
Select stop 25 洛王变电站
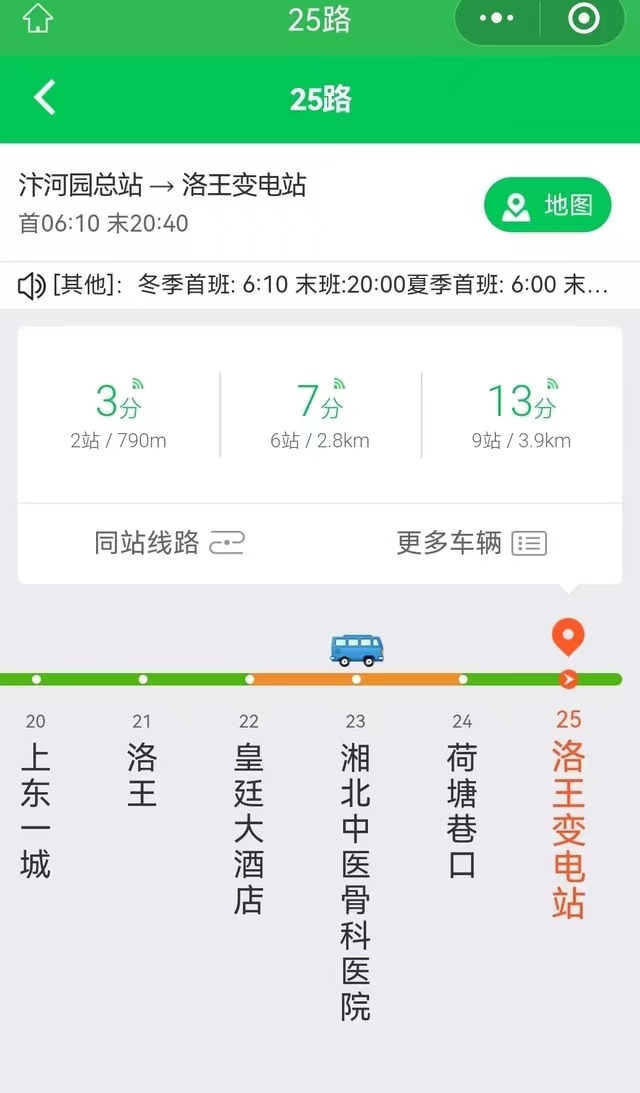click(x=568, y=820)
